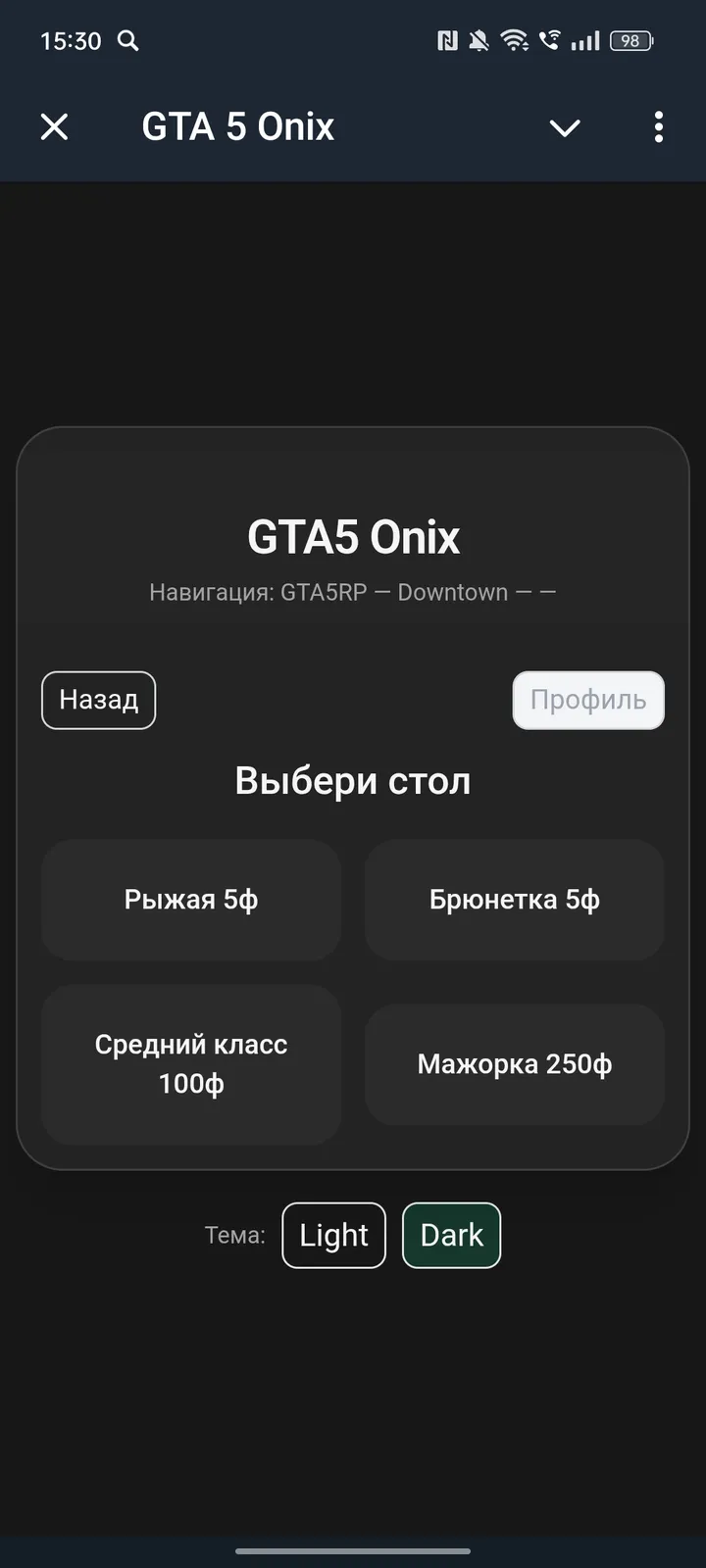The image size is (706, 1568).
Task: Tap the NFC icon in the status bar
Action: 446,39
